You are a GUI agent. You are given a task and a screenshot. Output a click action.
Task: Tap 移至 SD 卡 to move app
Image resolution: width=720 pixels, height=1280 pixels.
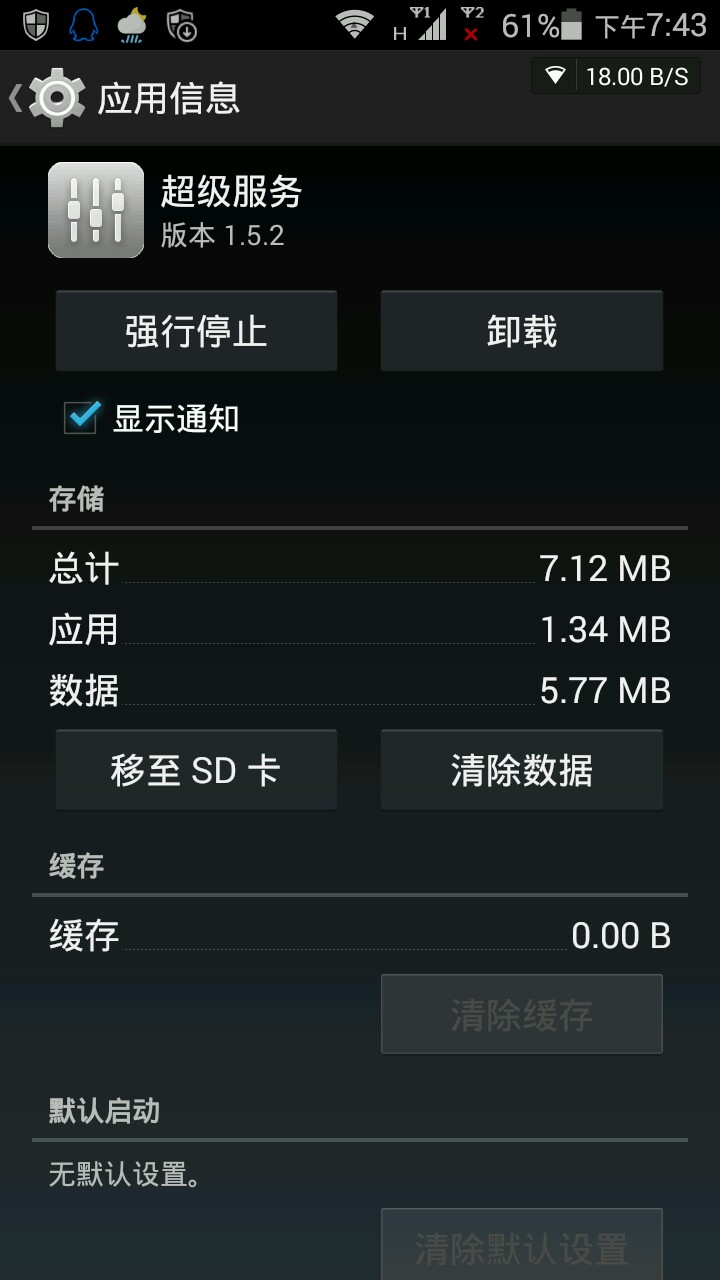point(196,770)
